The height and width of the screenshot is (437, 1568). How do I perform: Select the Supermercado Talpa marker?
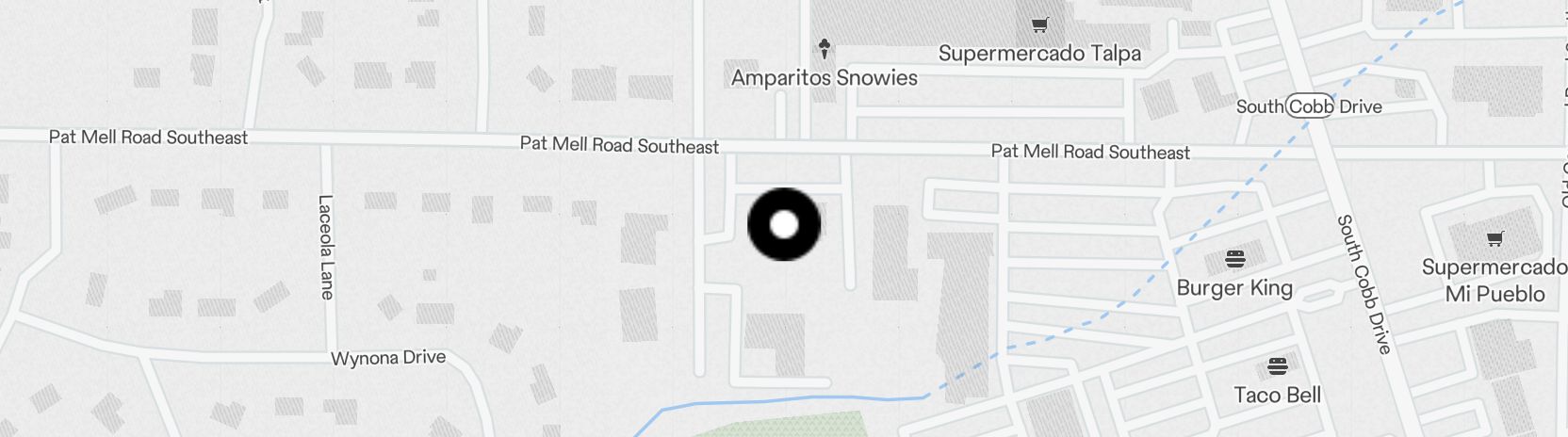tap(1039, 25)
